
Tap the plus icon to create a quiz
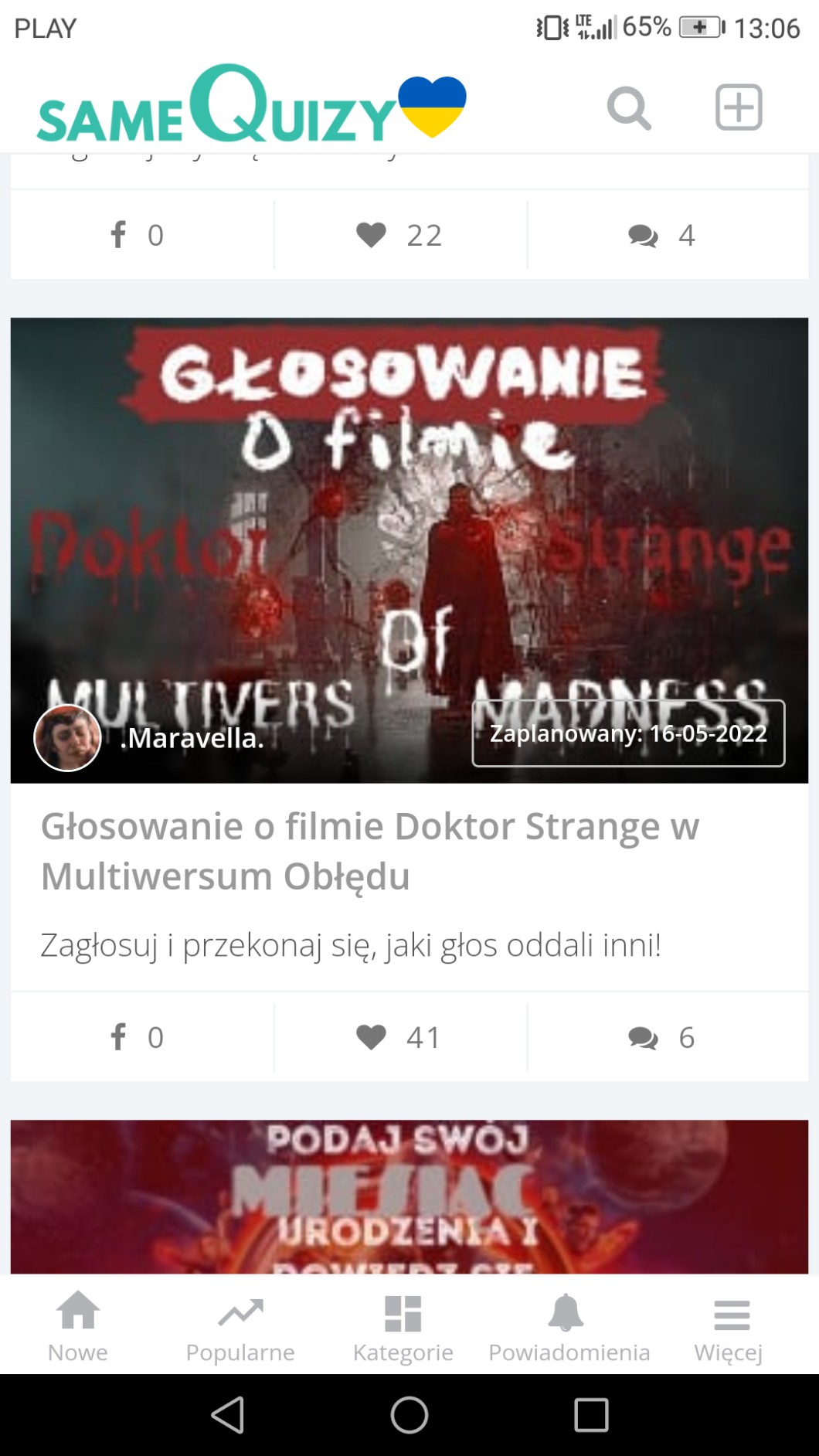pyautogui.click(x=739, y=107)
